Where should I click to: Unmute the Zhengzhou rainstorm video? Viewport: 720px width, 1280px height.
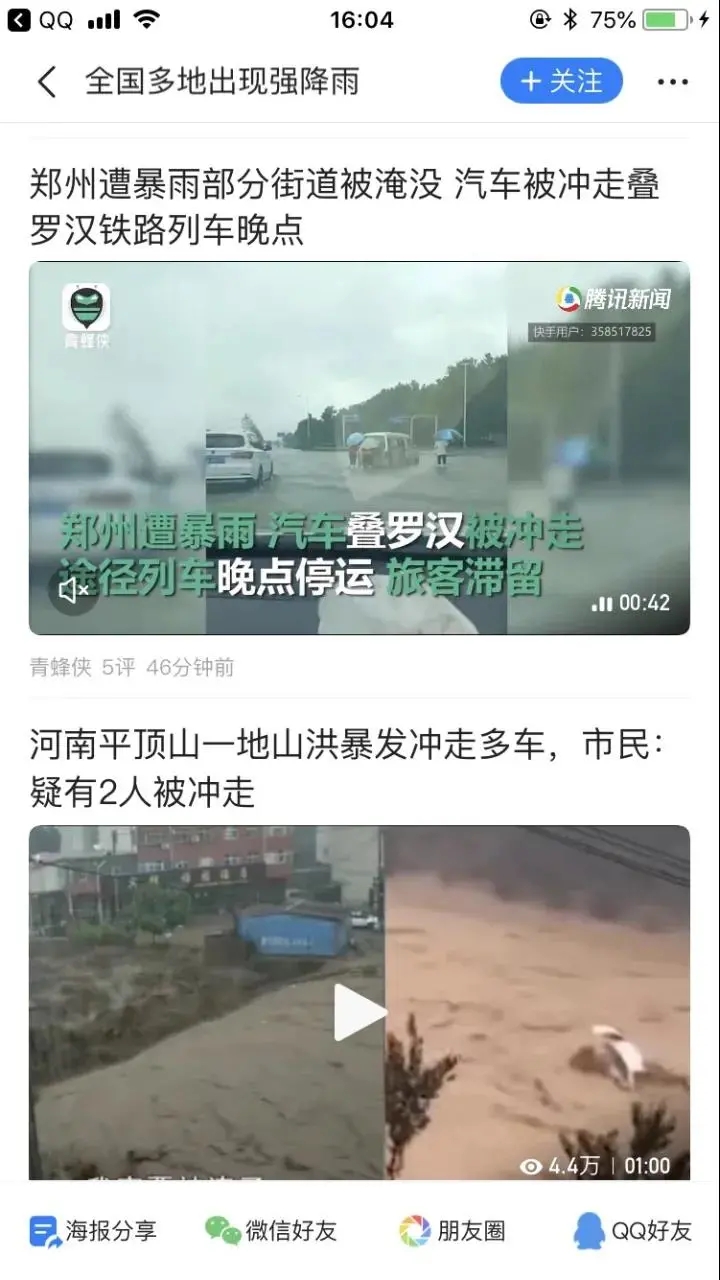74,591
